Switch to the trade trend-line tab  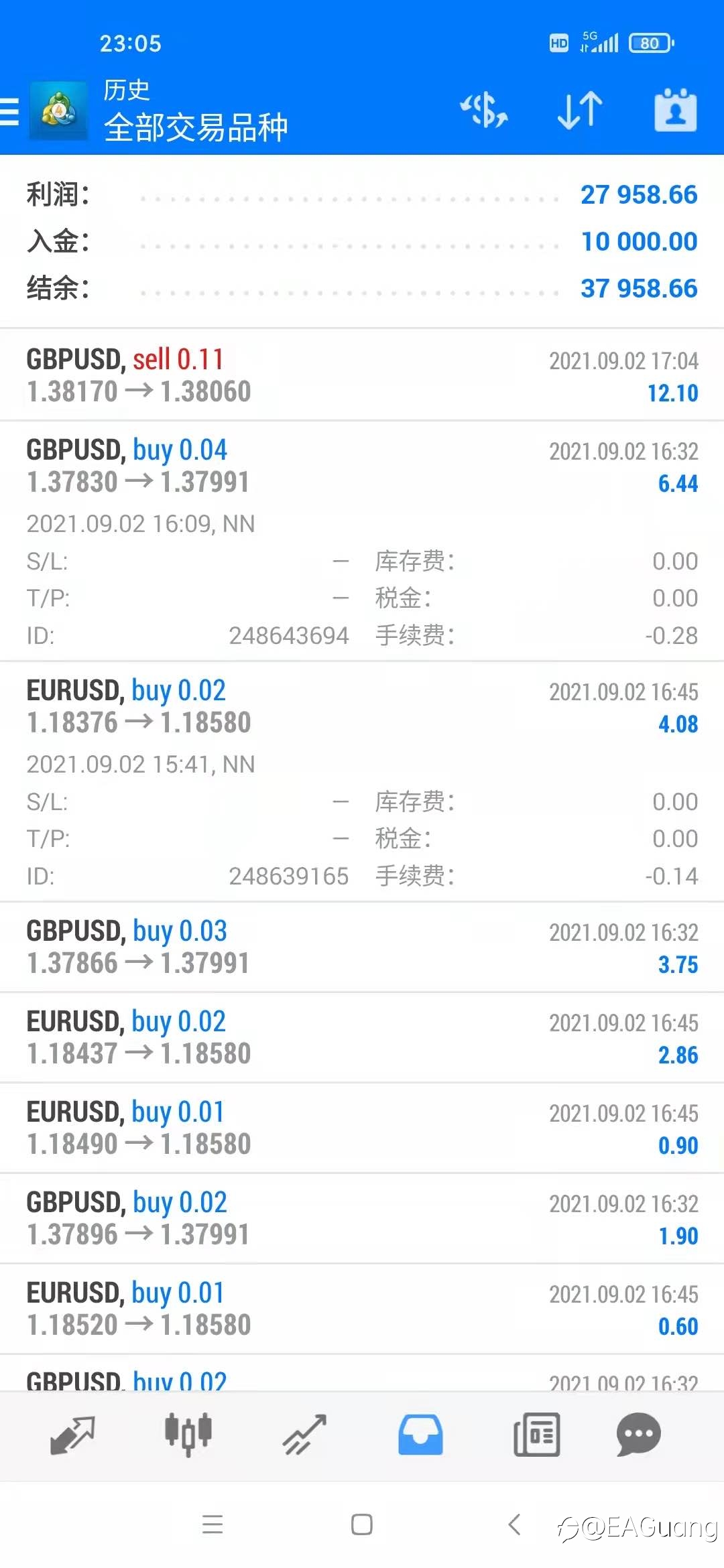[304, 1435]
